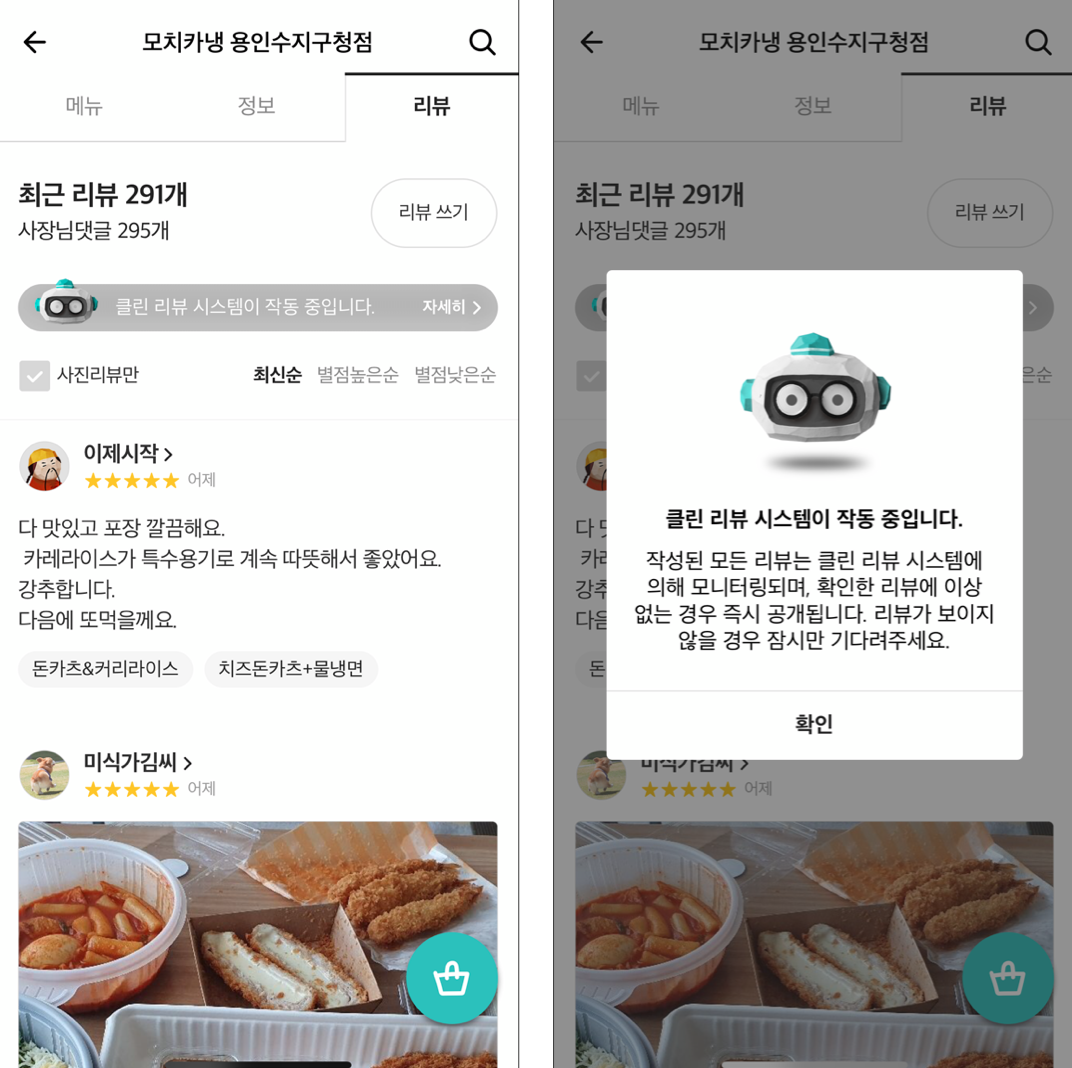Confirm the clean review dialog with 확인
The image size is (1072, 1068).
814,724
